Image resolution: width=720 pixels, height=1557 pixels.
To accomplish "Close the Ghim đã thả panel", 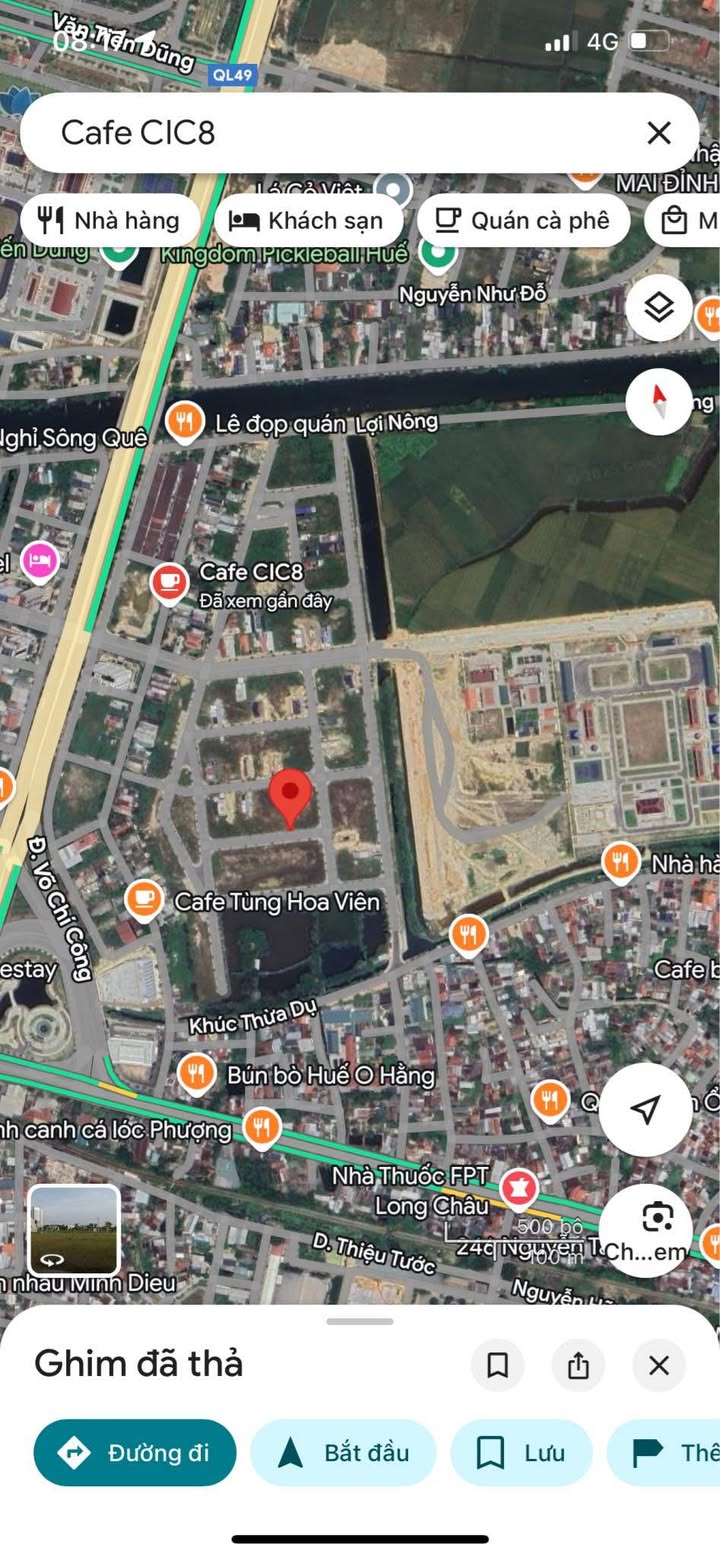I will [x=658, y=1365].
